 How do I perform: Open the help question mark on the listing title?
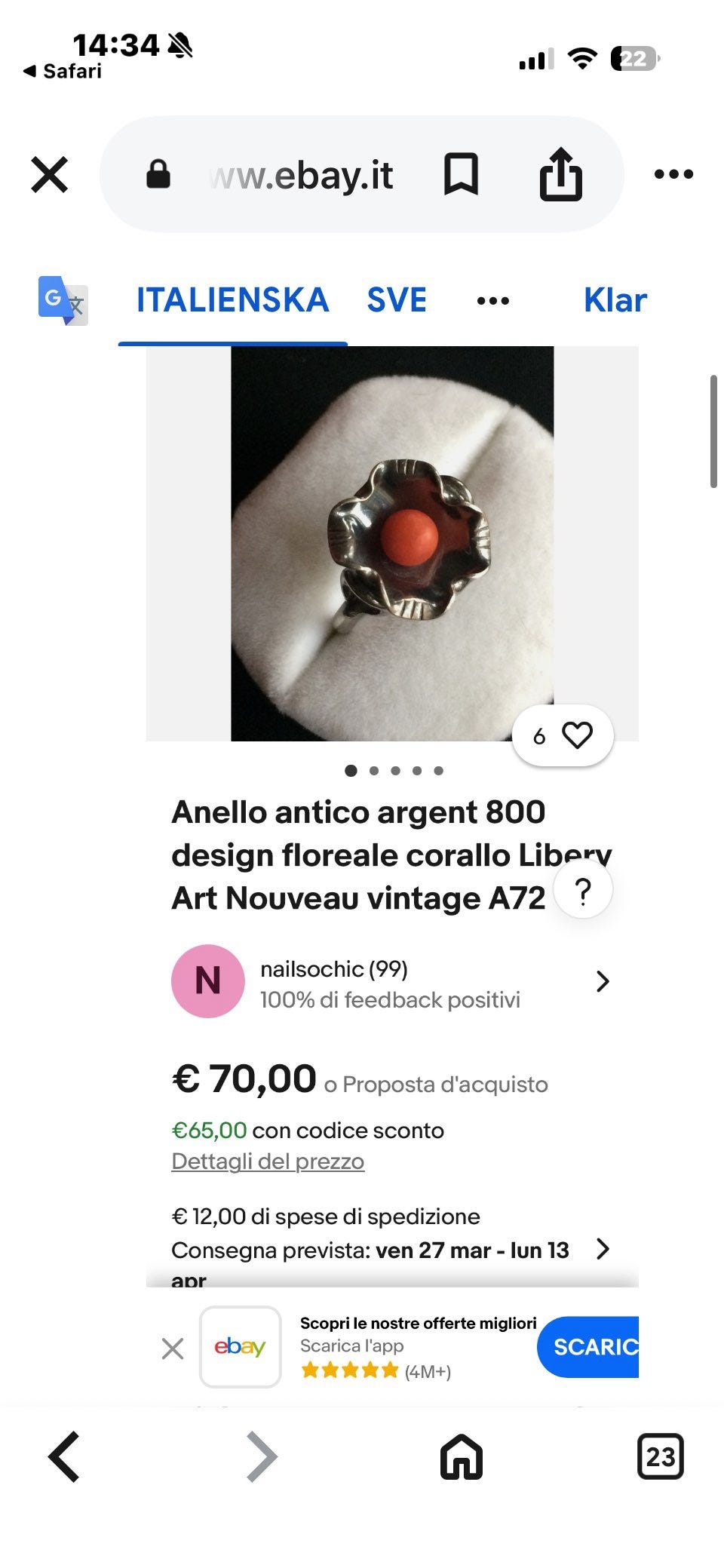point(582,890)
